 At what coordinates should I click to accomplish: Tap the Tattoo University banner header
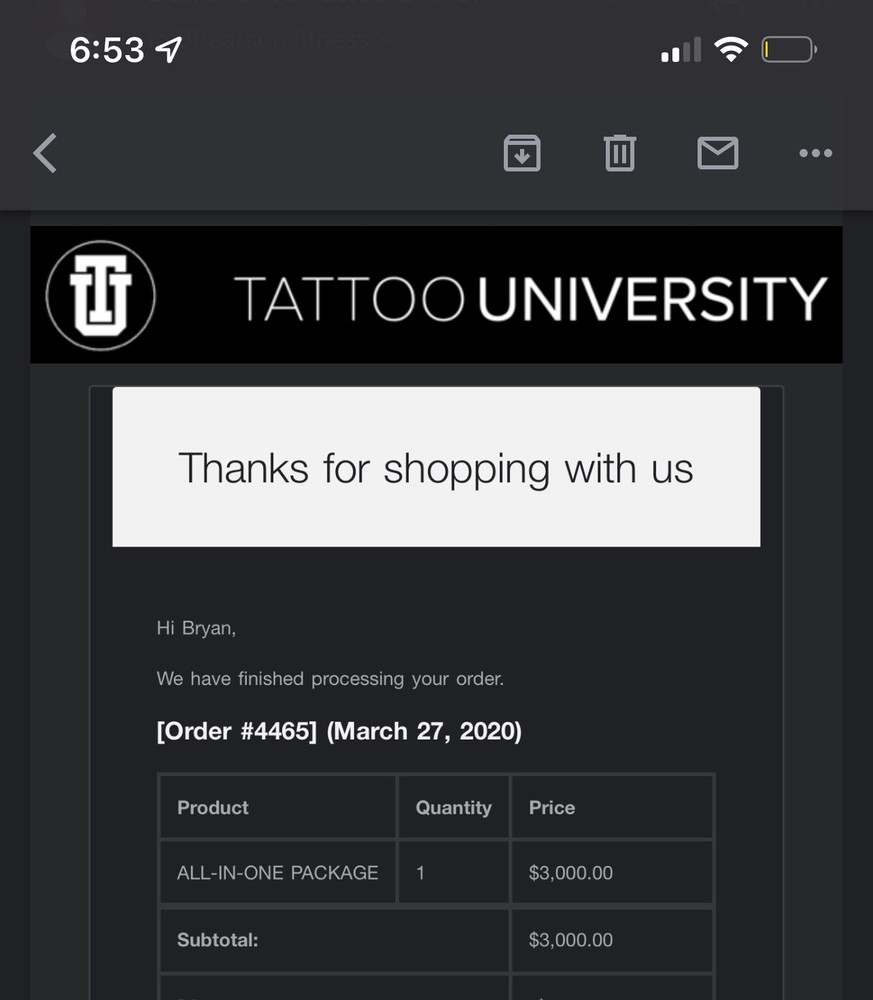pos(436,294)
